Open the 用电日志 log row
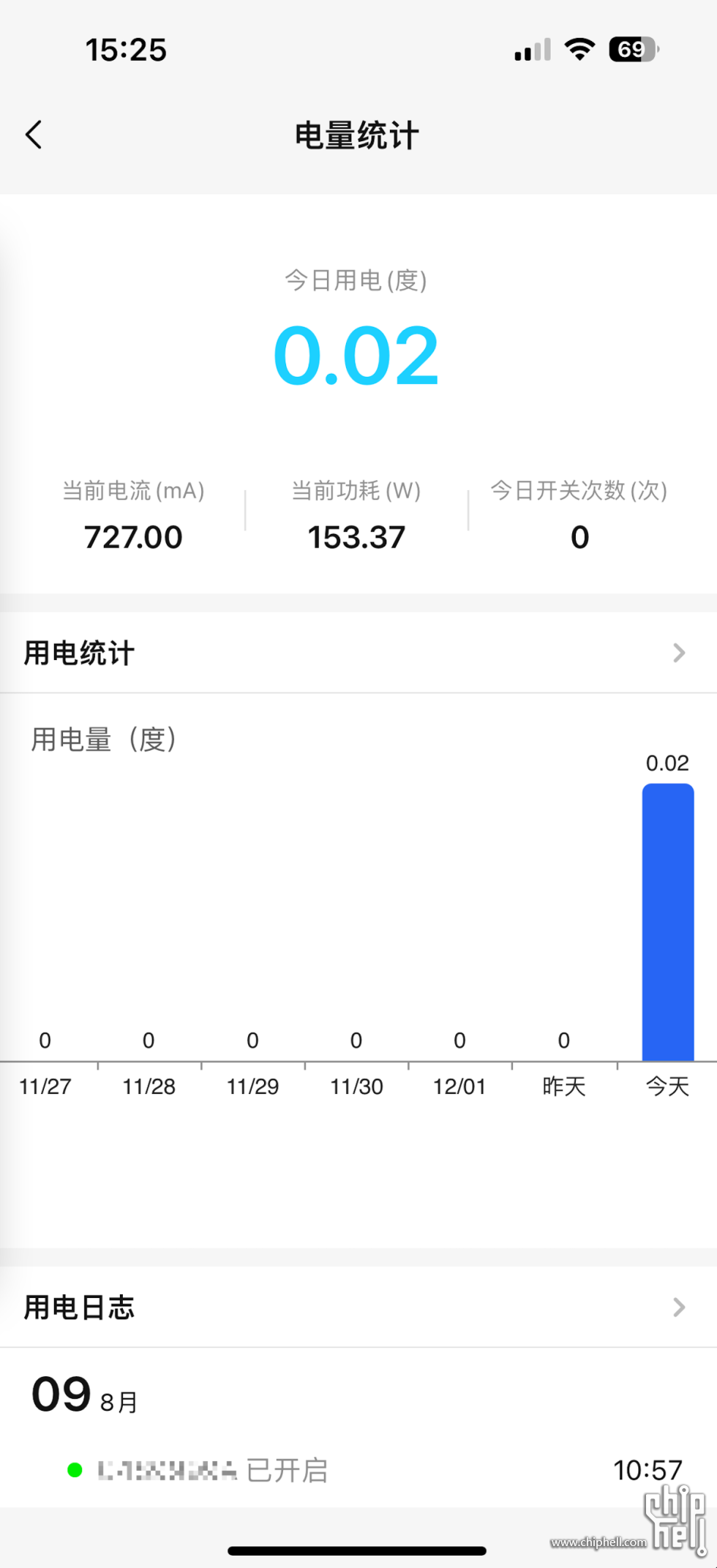Viewport: 717px width, 1568px height. 358,1307
